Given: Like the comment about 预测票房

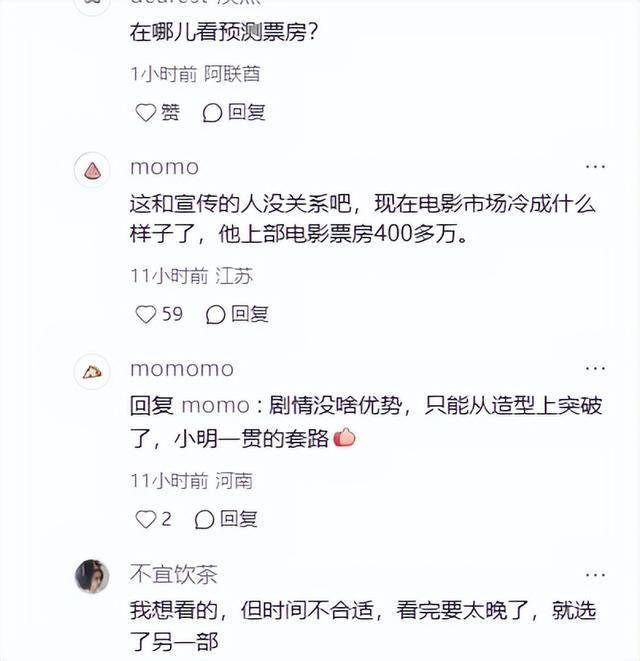Looking at the screenshot, I should click(156, 113).
